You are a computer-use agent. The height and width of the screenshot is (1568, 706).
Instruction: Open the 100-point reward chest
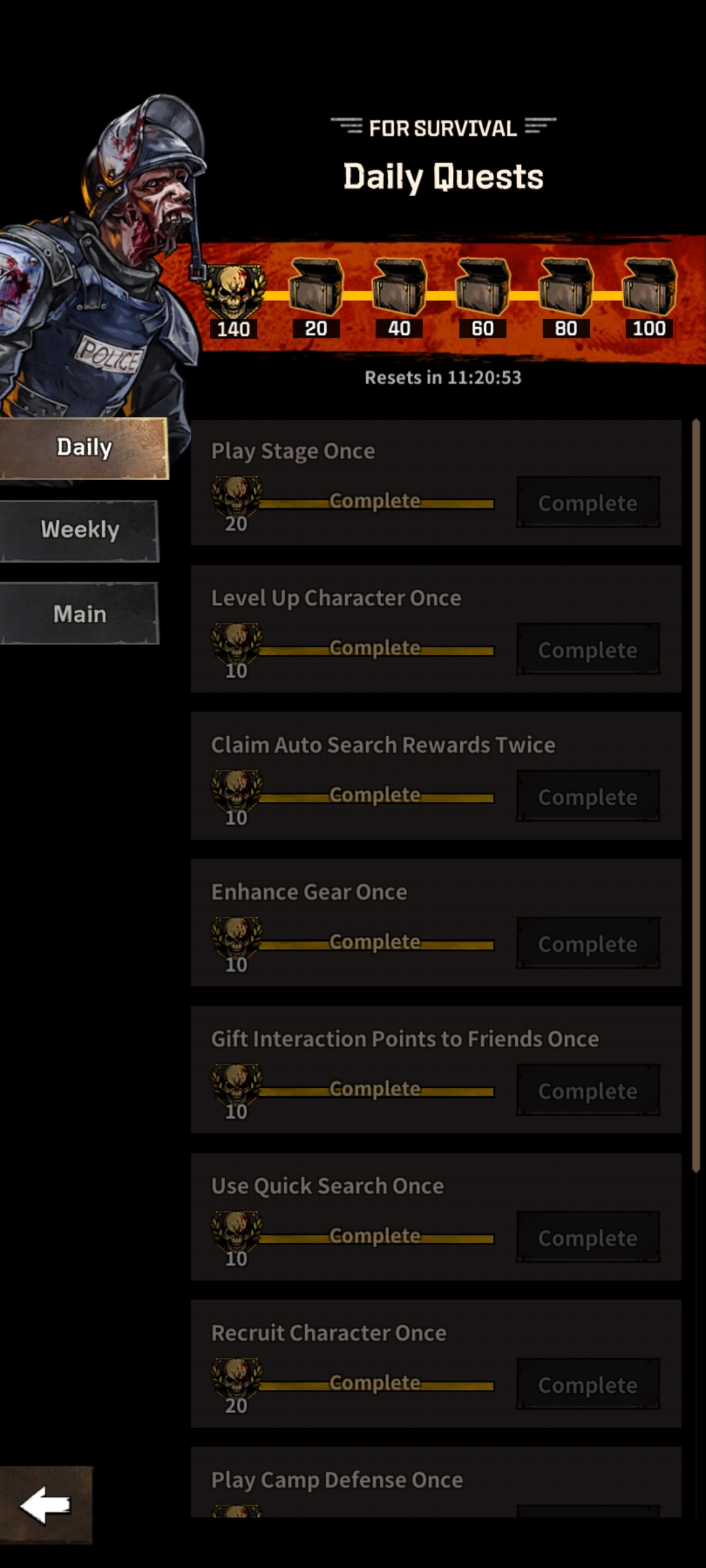click(648, 287)
